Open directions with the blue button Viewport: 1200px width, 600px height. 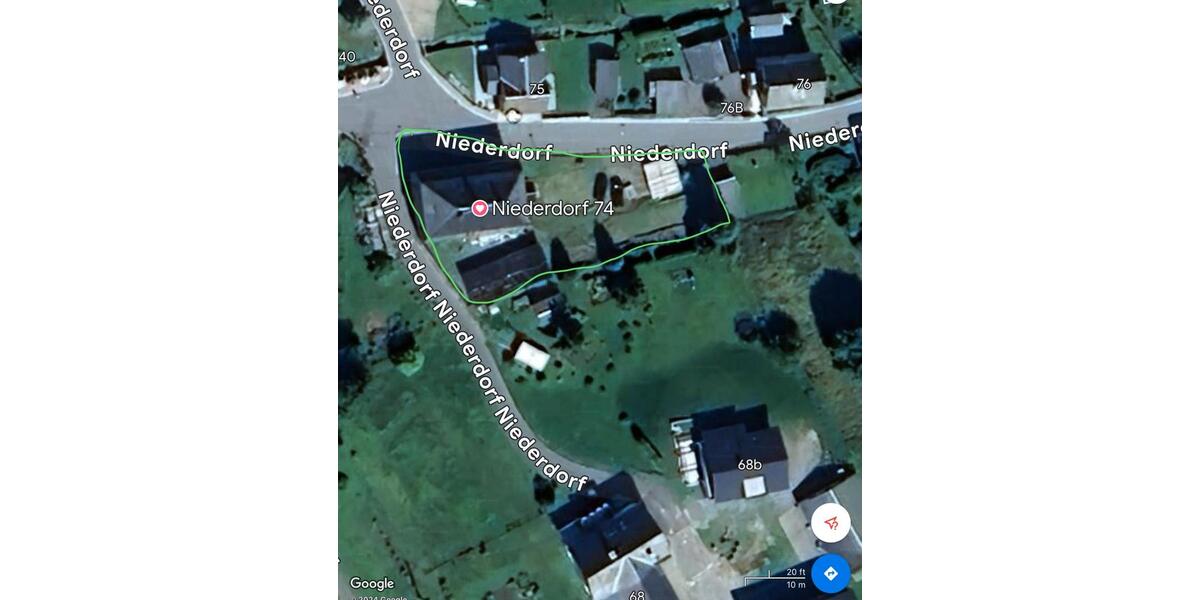830,573
